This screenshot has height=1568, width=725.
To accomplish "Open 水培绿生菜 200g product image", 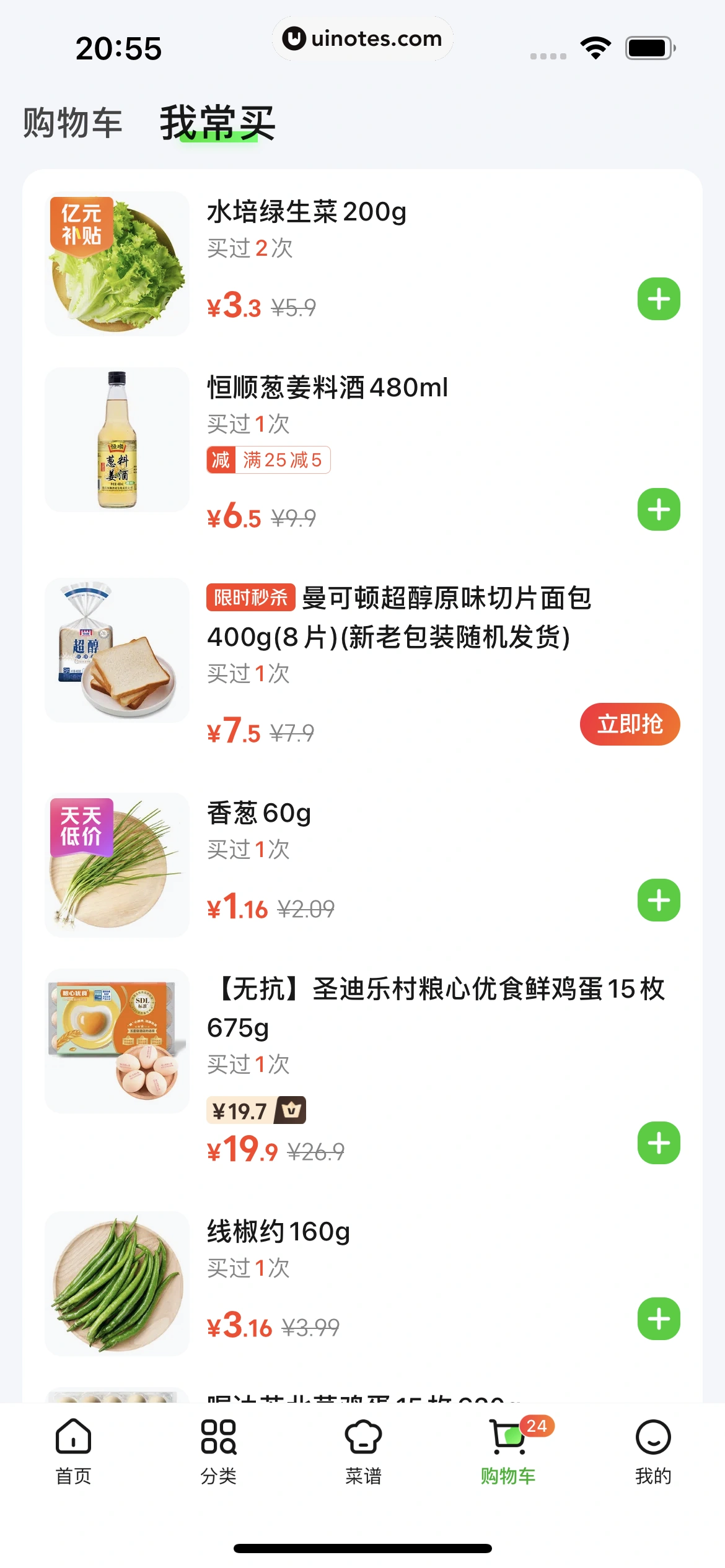I will click(117, 264).
